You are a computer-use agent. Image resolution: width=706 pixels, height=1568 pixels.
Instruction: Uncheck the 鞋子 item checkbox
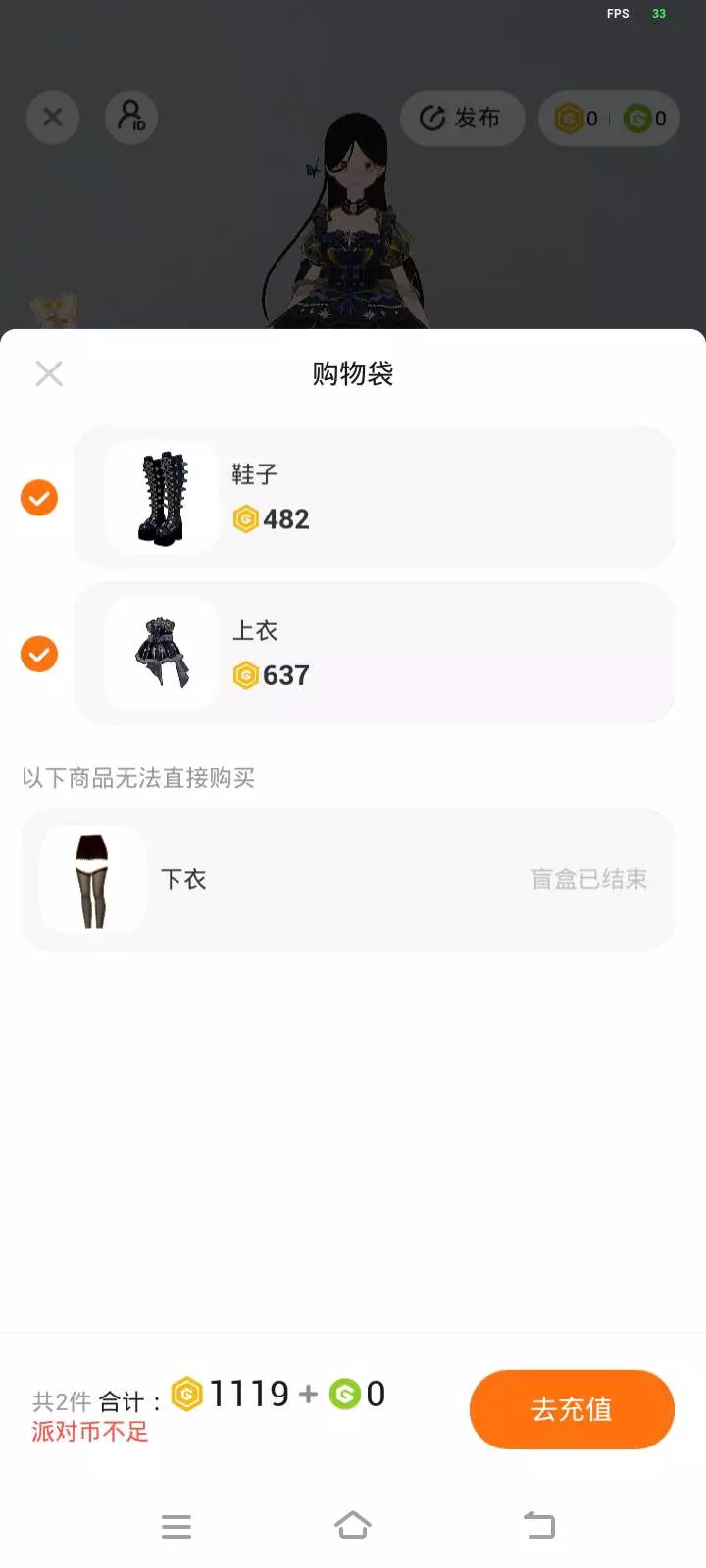point(39,498)
